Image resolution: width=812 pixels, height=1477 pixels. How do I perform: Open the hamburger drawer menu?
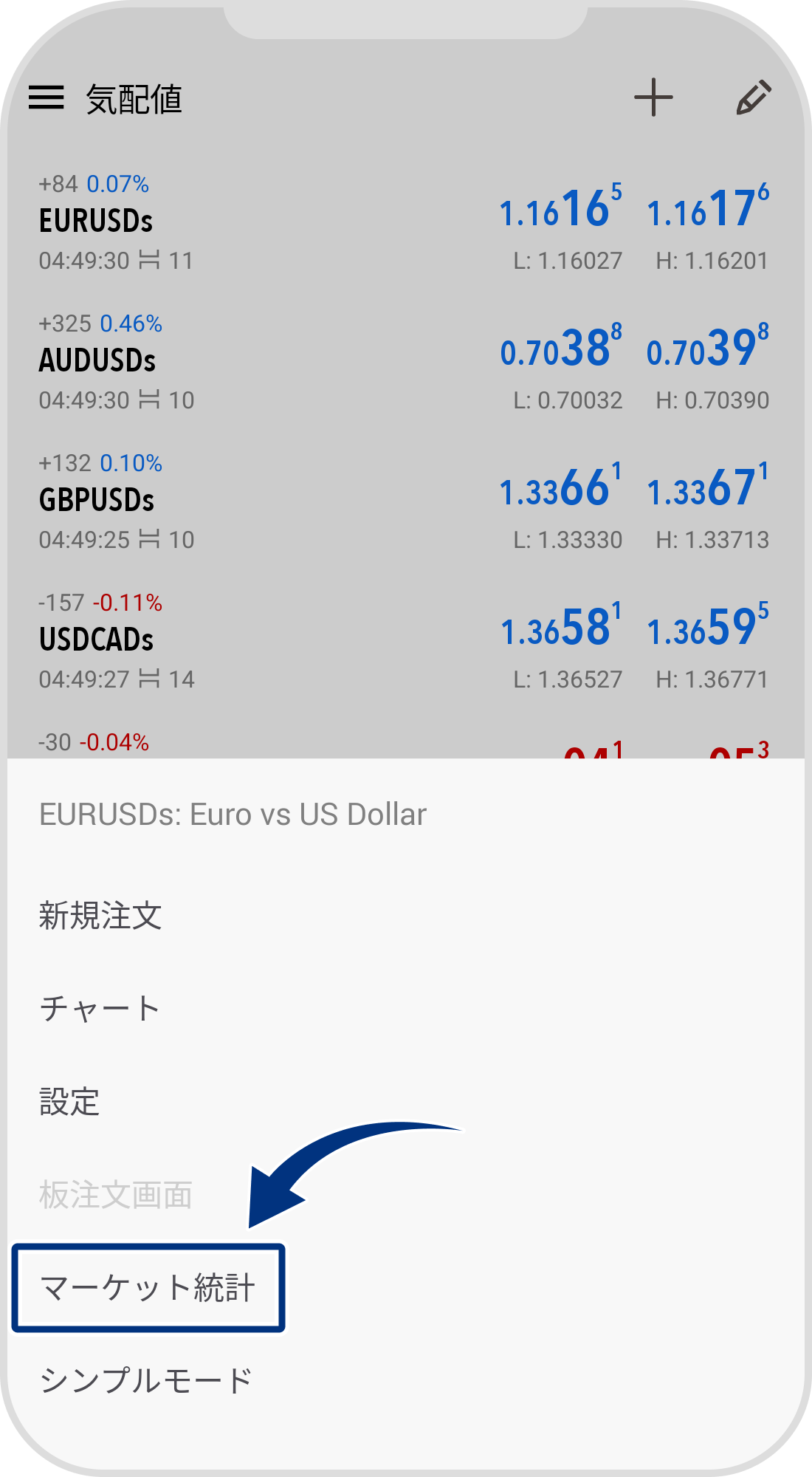tap(46, 97)
